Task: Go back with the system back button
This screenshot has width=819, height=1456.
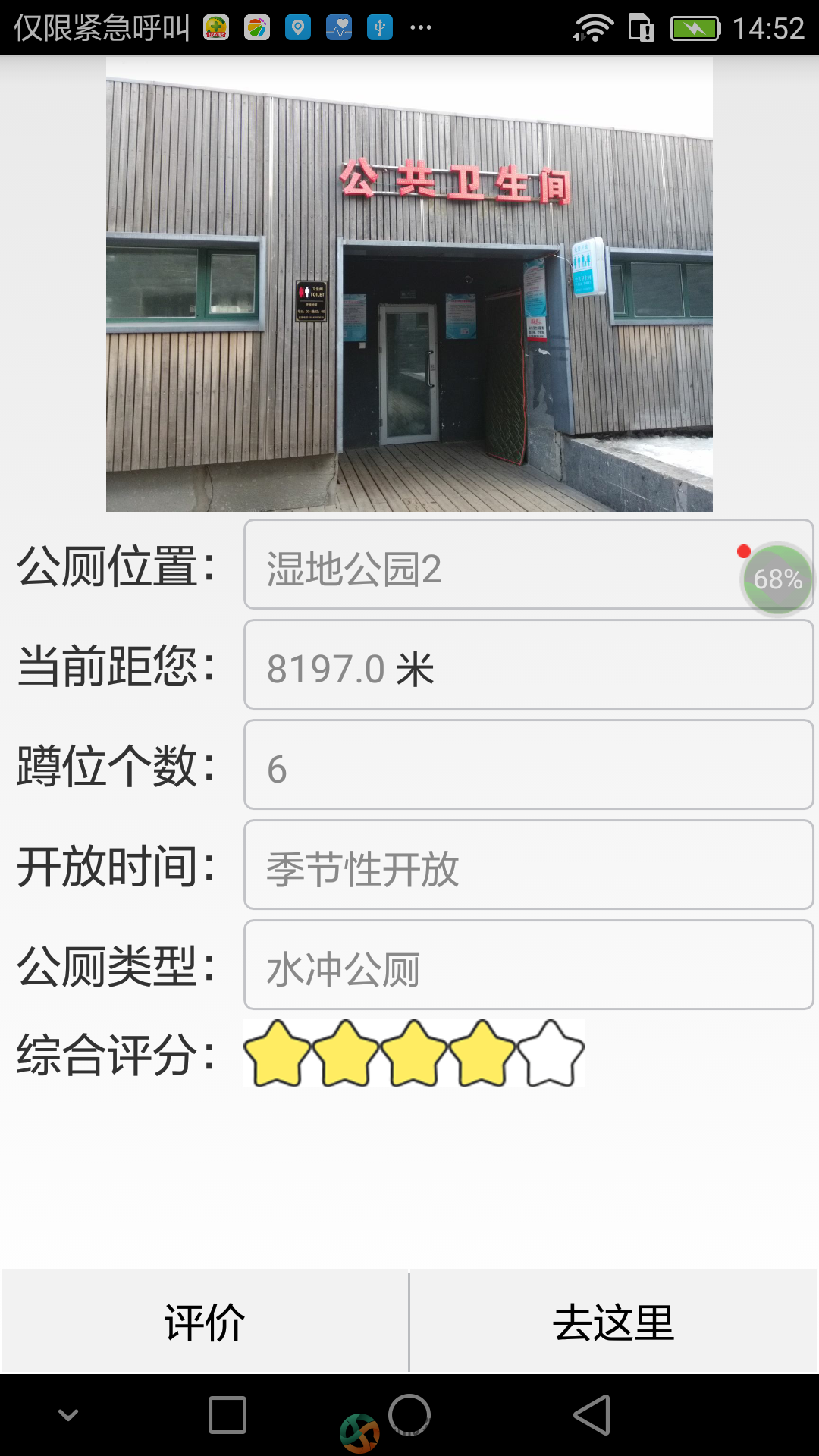Action: [x=592, y=1415]
